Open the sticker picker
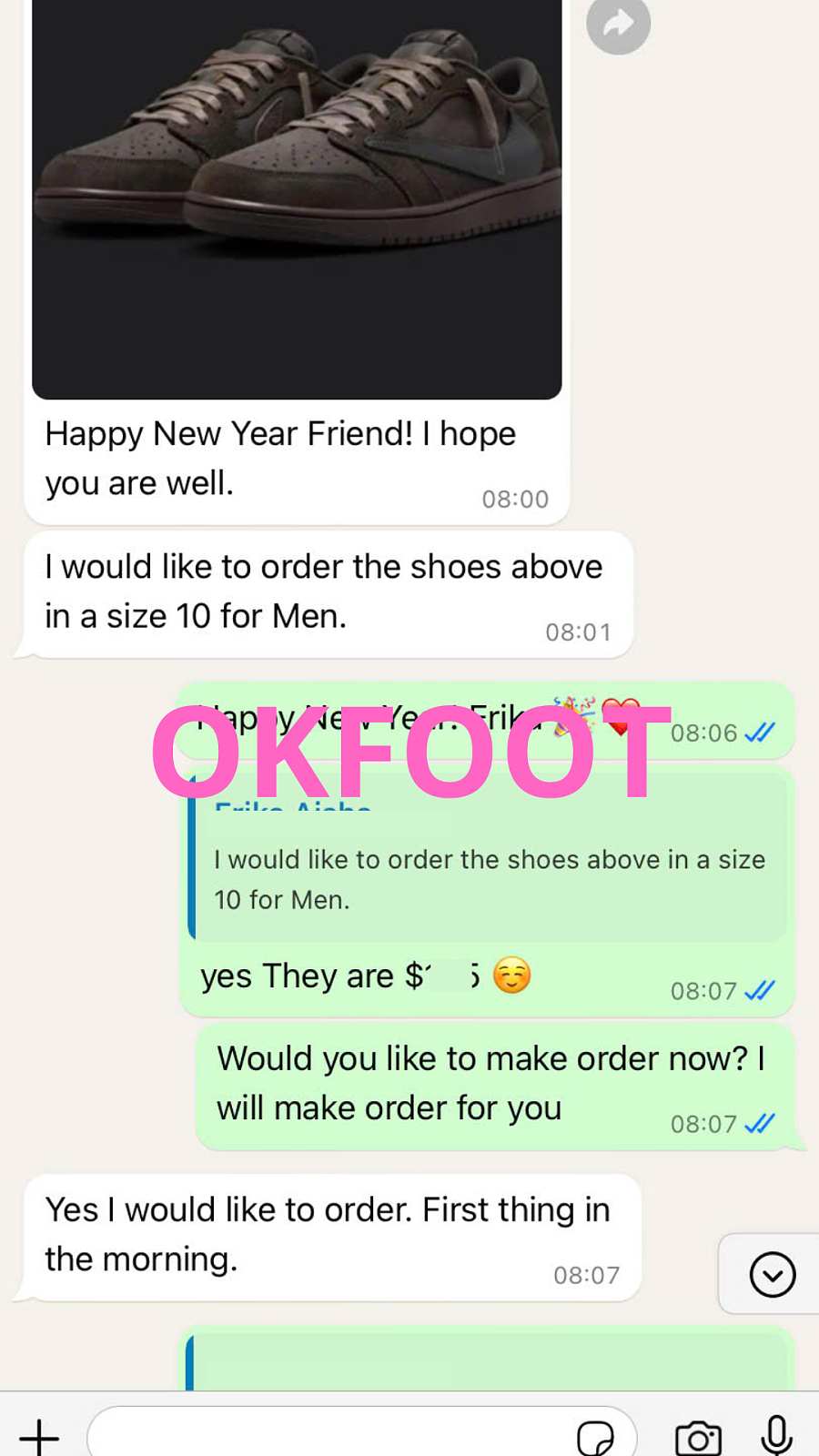This screenshot has width=819, height=1456. (596, 1438)
